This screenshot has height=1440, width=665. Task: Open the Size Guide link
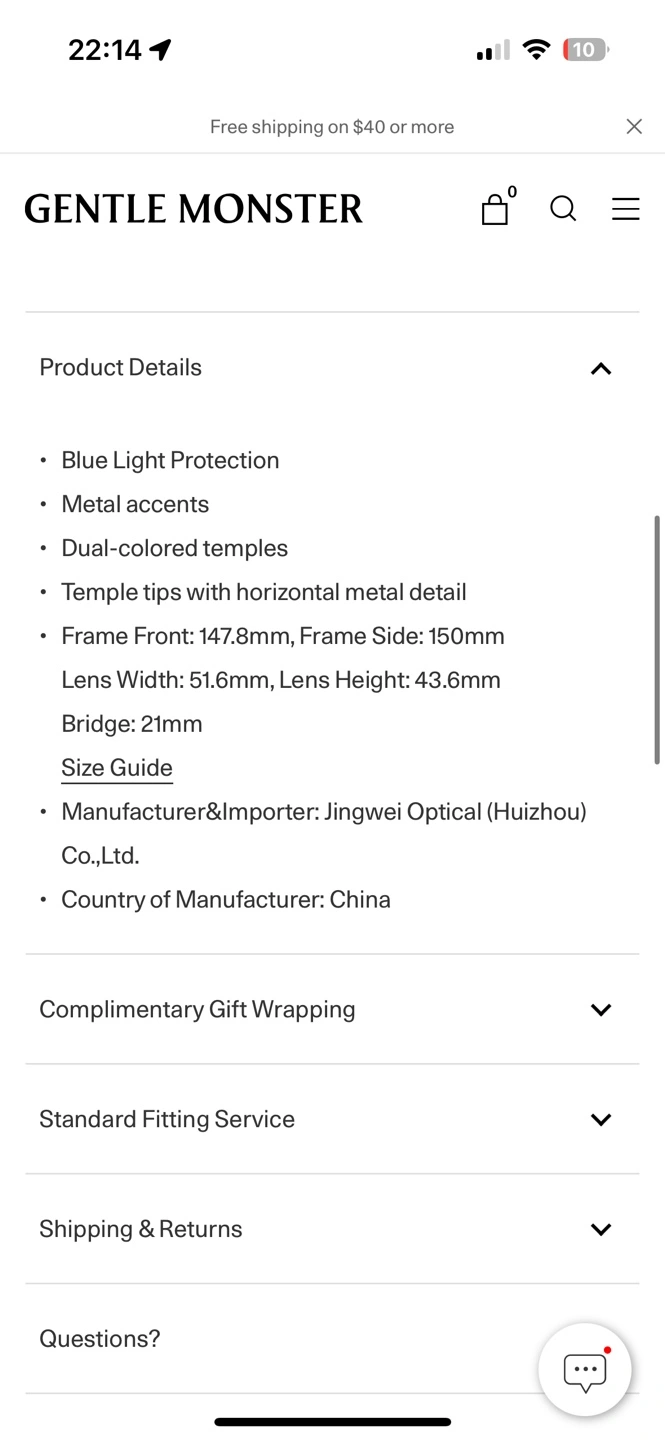coord(117,767)
